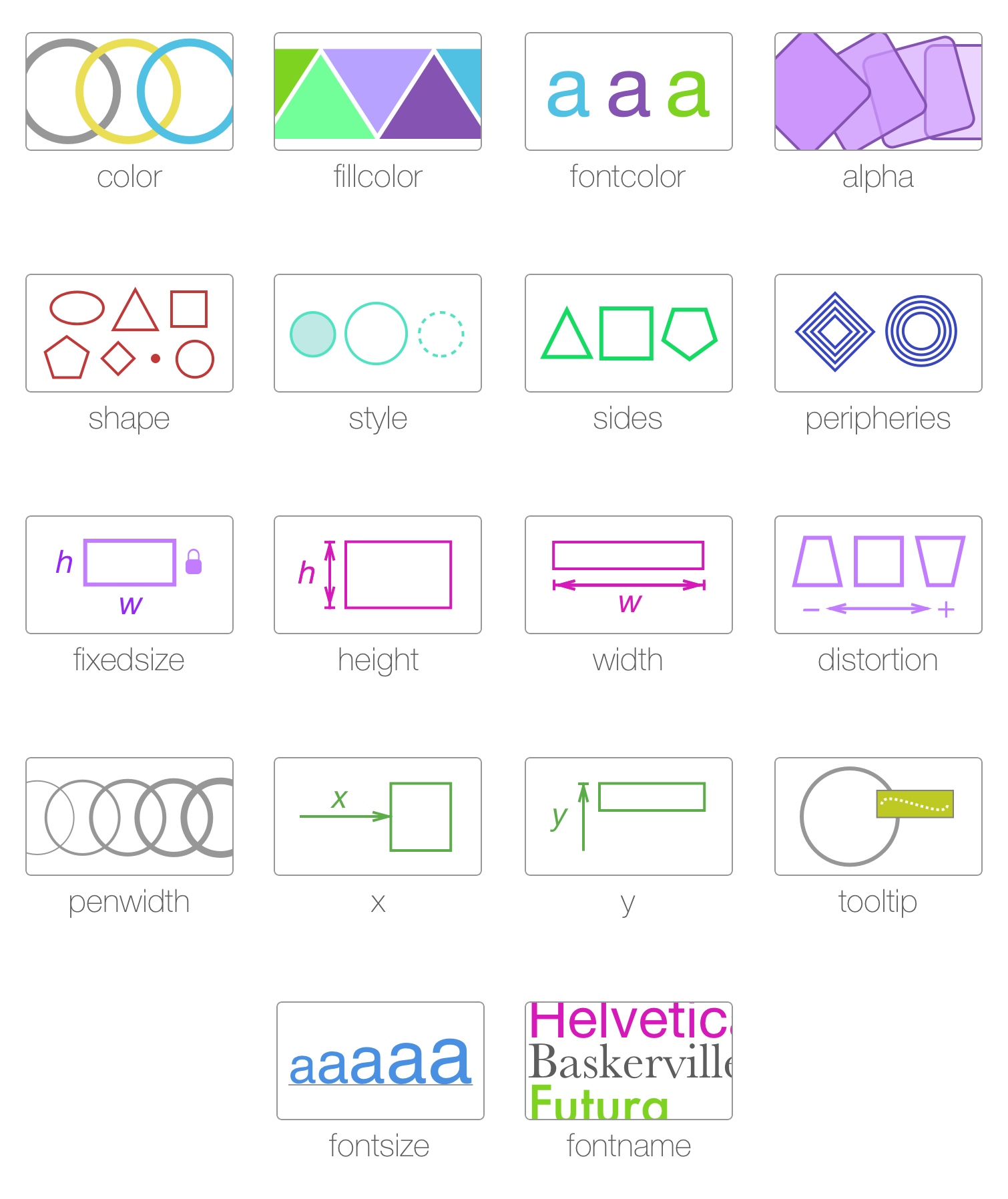1008x1199 pixels.
Task: Select the fixedsize tile
Action: coord(130,575)
